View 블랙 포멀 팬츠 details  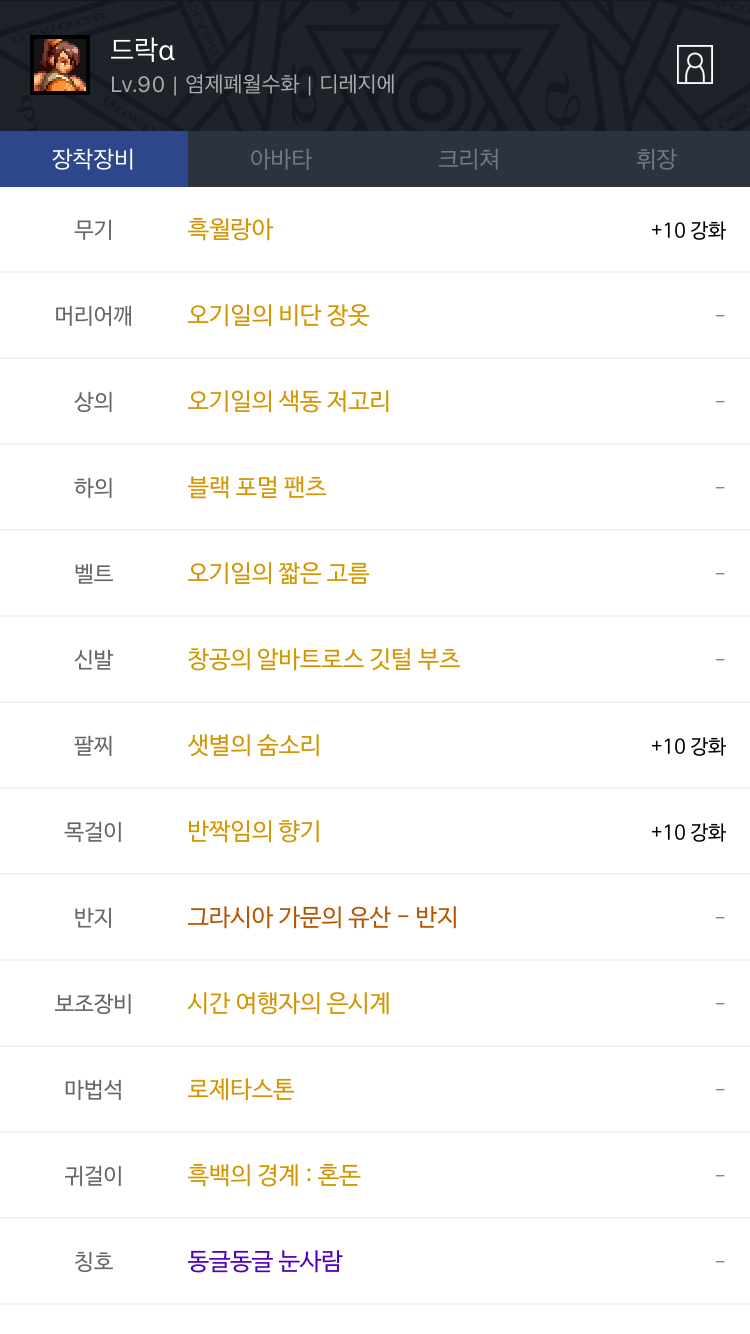pos(257,488)
